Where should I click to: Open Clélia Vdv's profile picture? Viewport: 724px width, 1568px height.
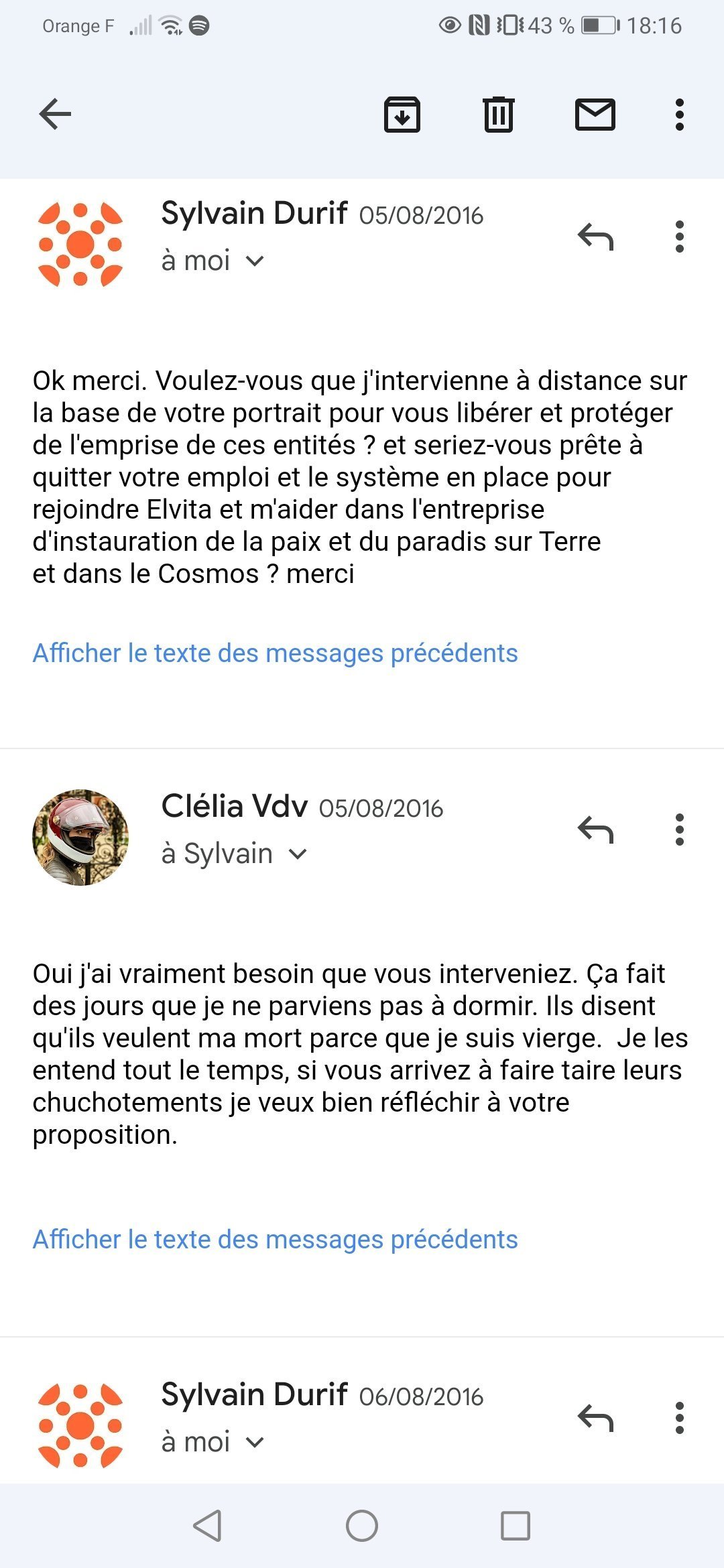[80, 837]
